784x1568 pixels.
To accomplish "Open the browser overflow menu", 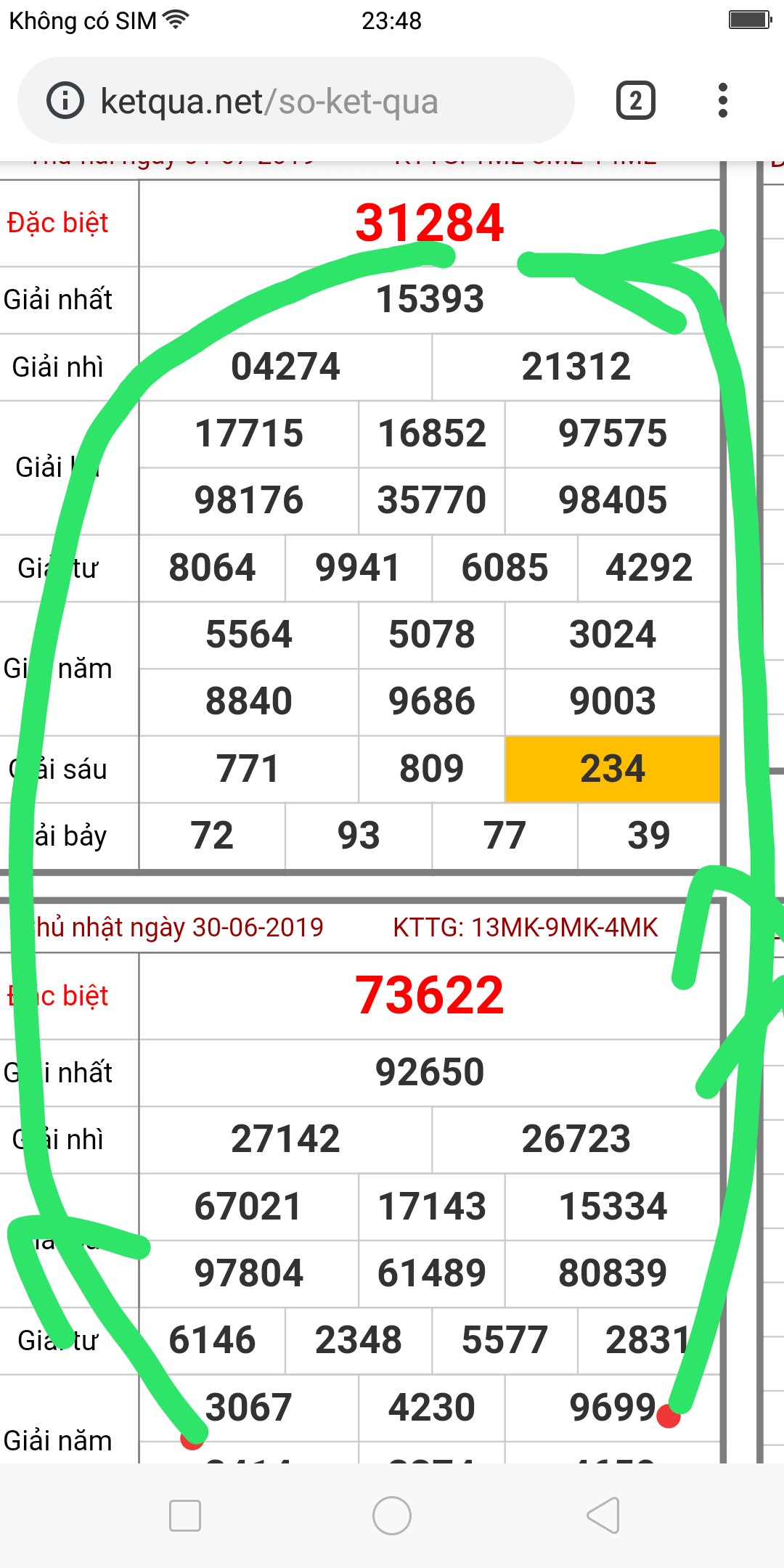I will click(x=722, y=101).
